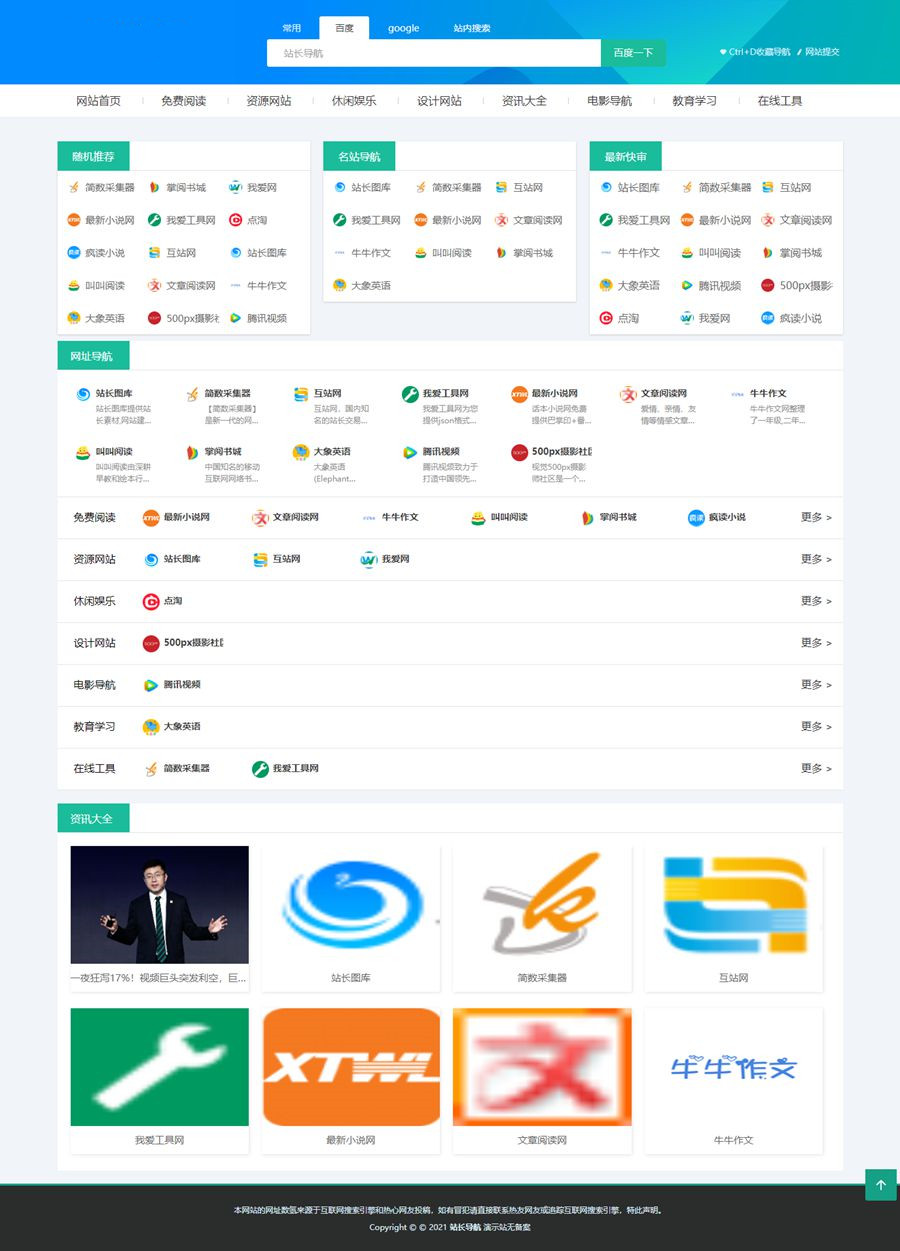900x1251 pixels.
Task: Open 点淘 in the 随机推荐 panel
Action: pos(255,220)
